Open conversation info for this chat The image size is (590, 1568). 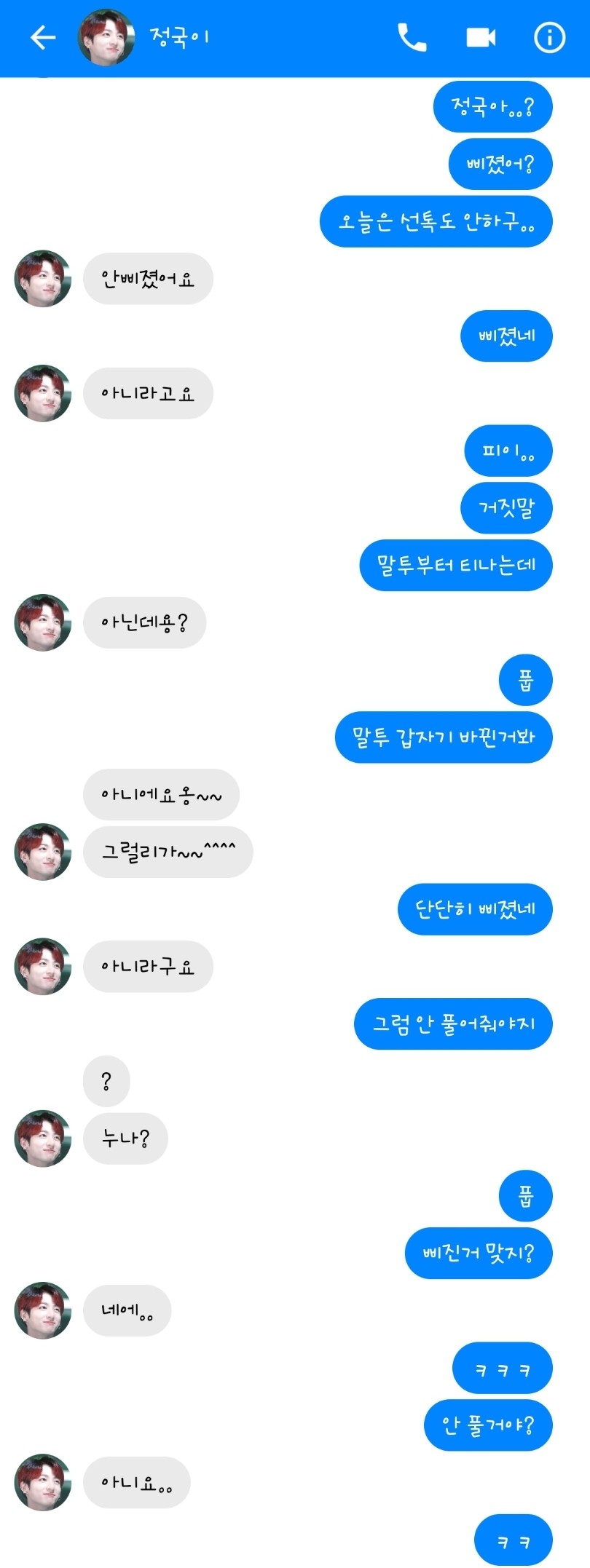click(549, 37)
